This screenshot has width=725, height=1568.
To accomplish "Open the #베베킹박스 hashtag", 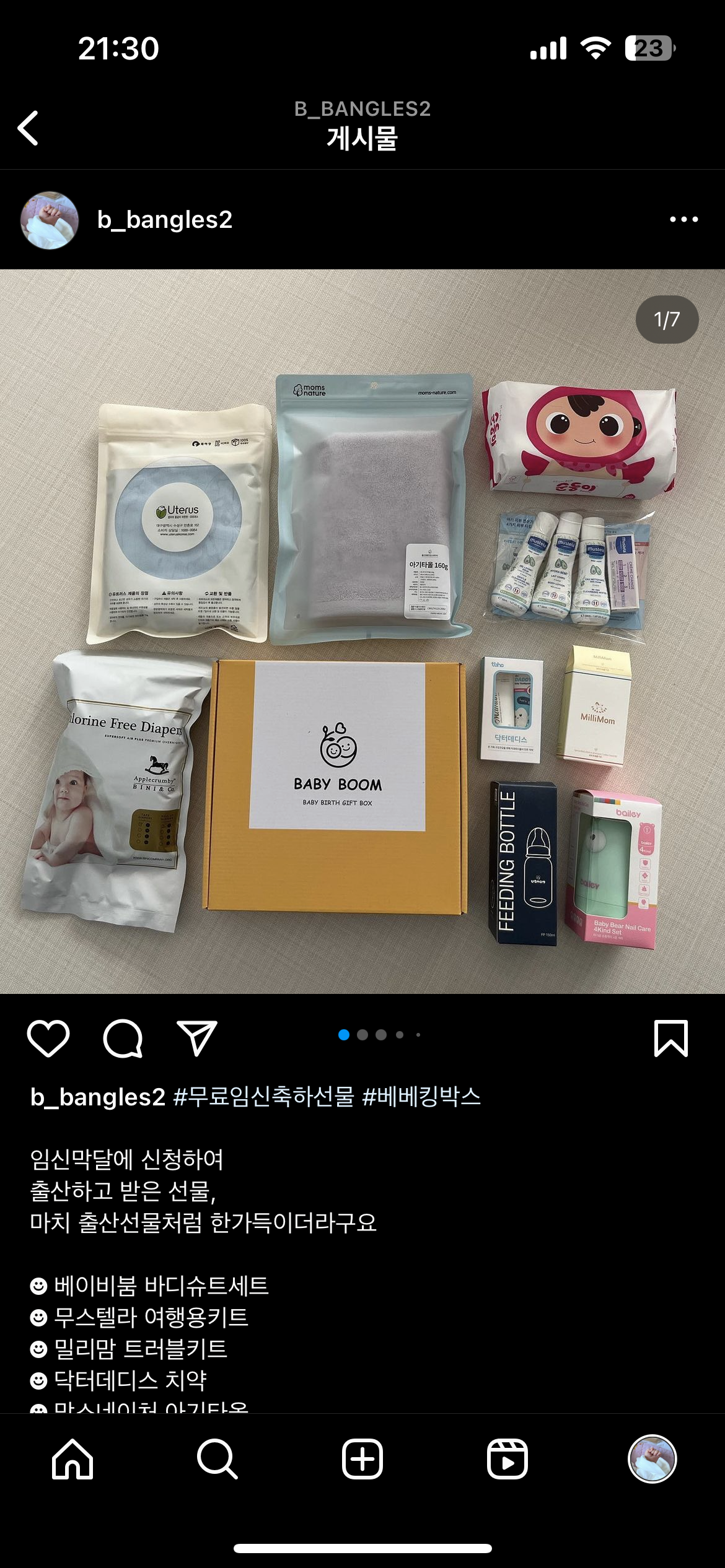I will [x=421, y=1097].
